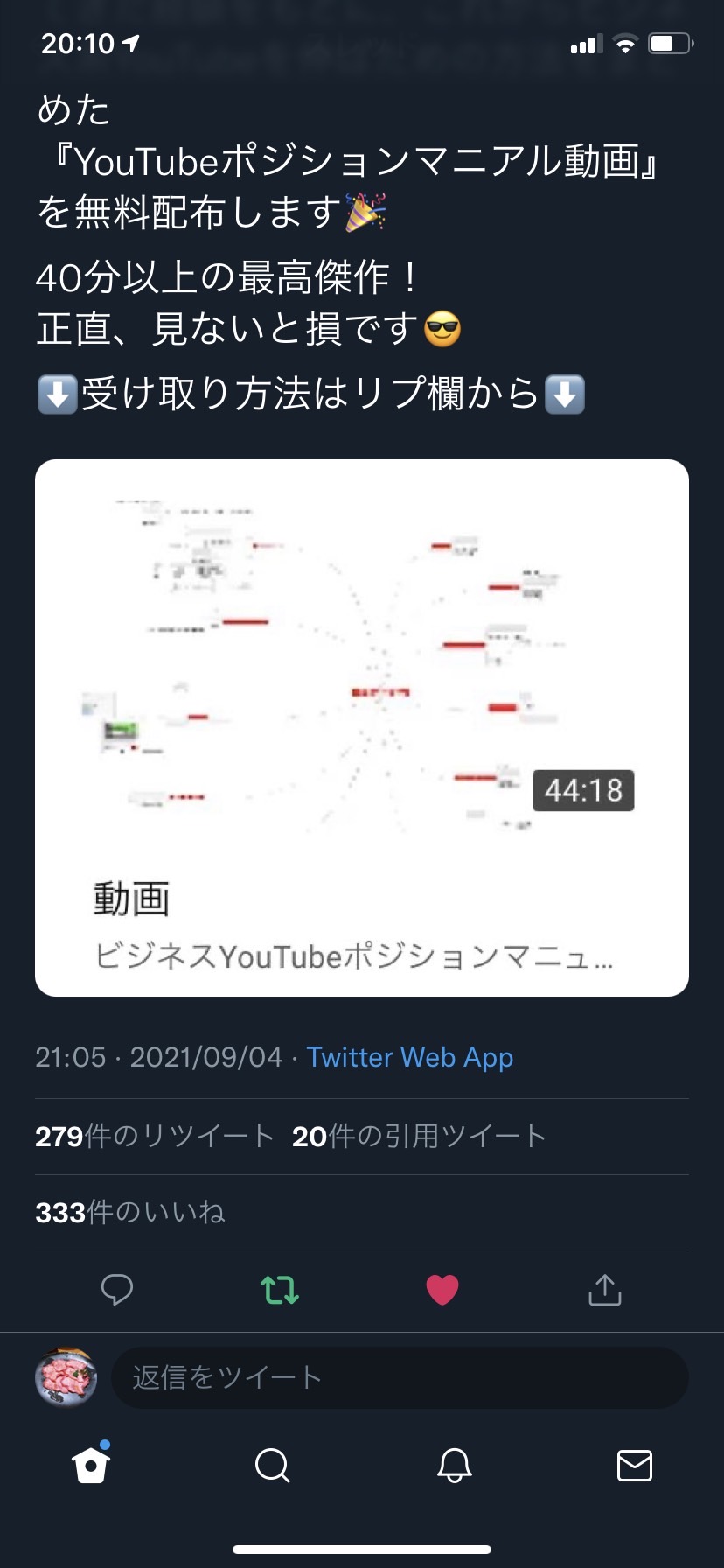Reply using the comment bubble icon
Screen dimensions: 724x1568
click(x=117, y=1290)
